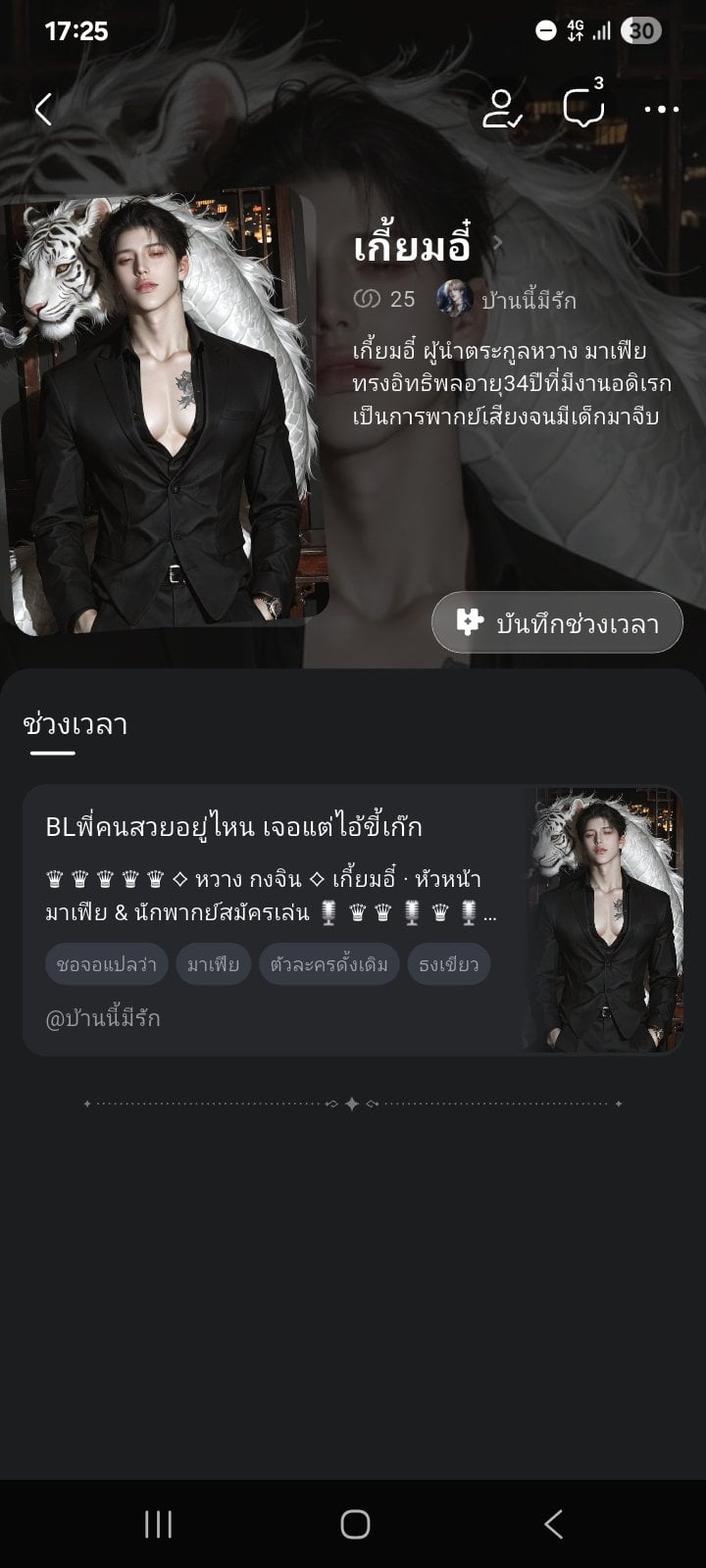Tap the following person icon
The width and height of the screenshot is (706, 1568).
coord(502,109)
